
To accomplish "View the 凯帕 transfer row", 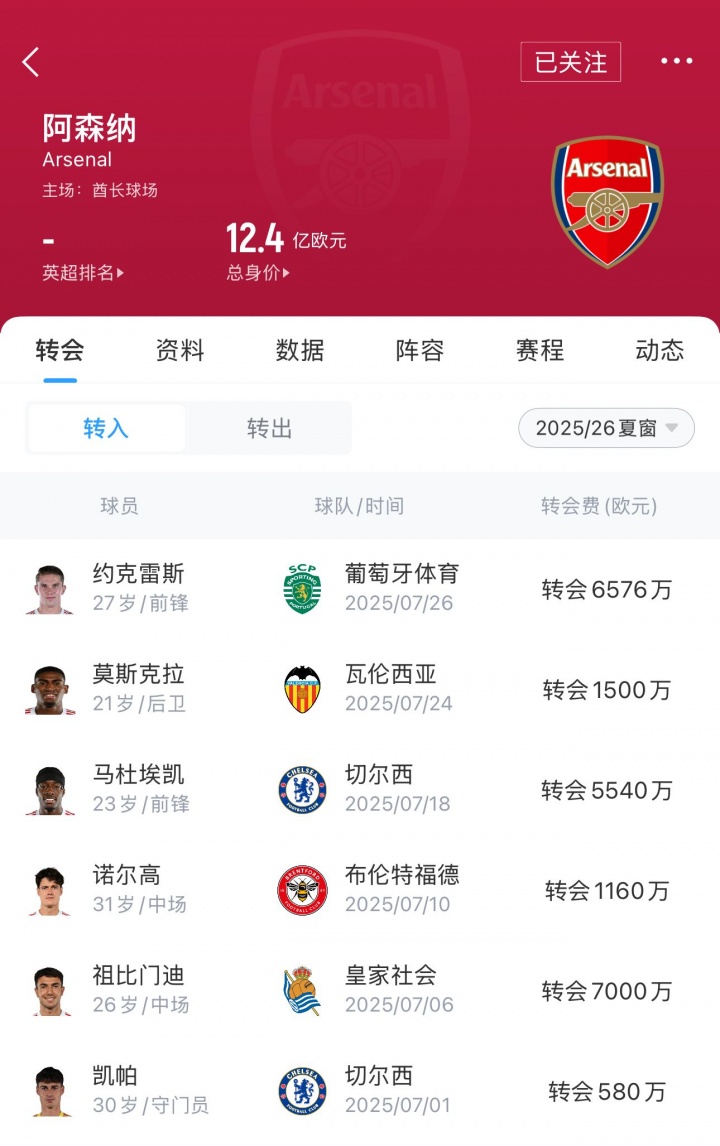I will tap(360, 1091).
